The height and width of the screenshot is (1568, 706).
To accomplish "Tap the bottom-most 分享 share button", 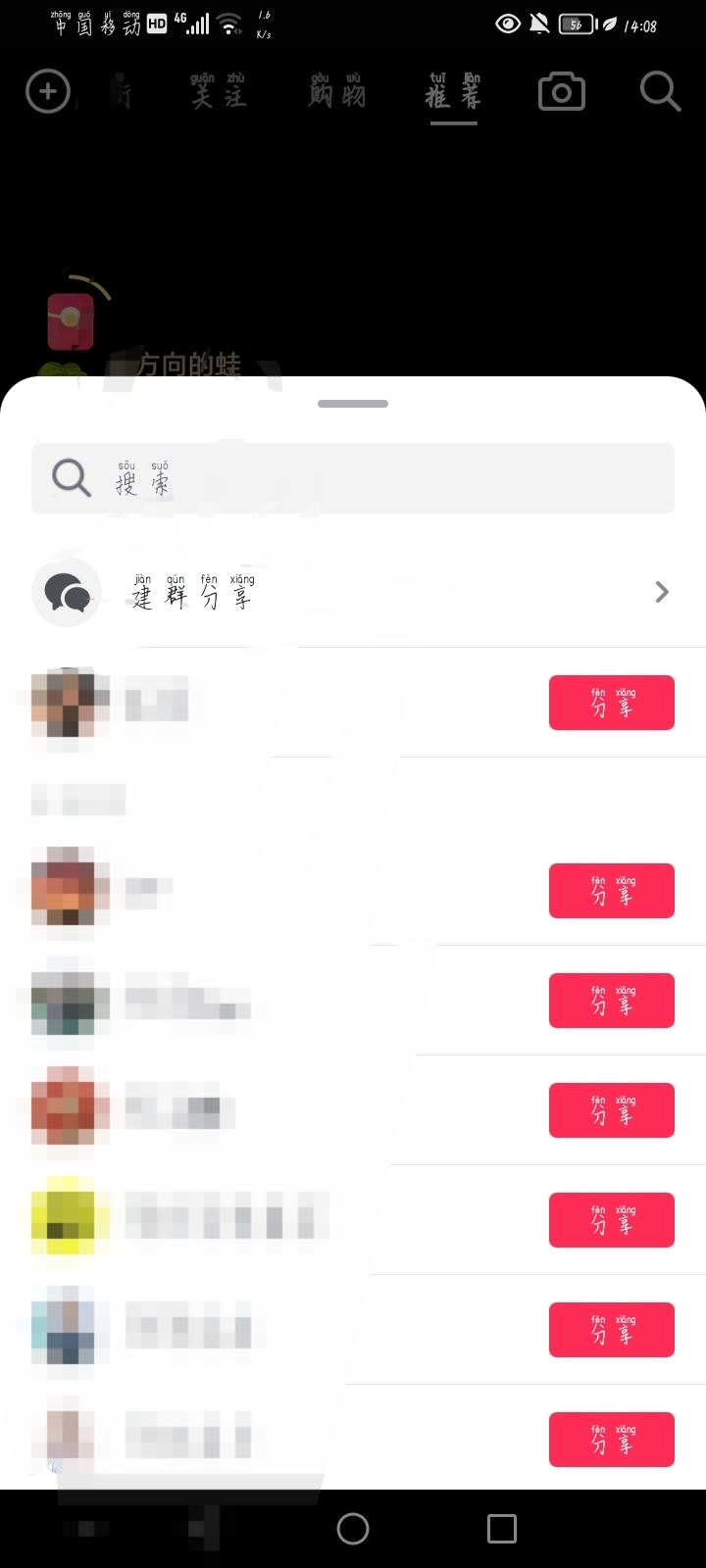I will (611, 1439).
